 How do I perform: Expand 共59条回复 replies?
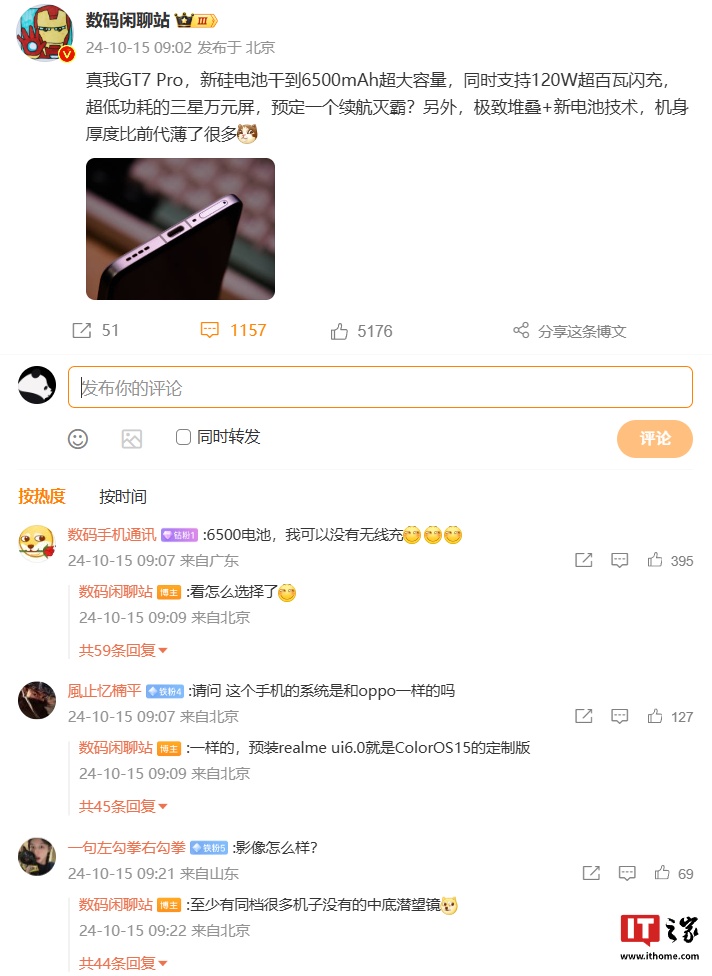[x=123, y=651]
